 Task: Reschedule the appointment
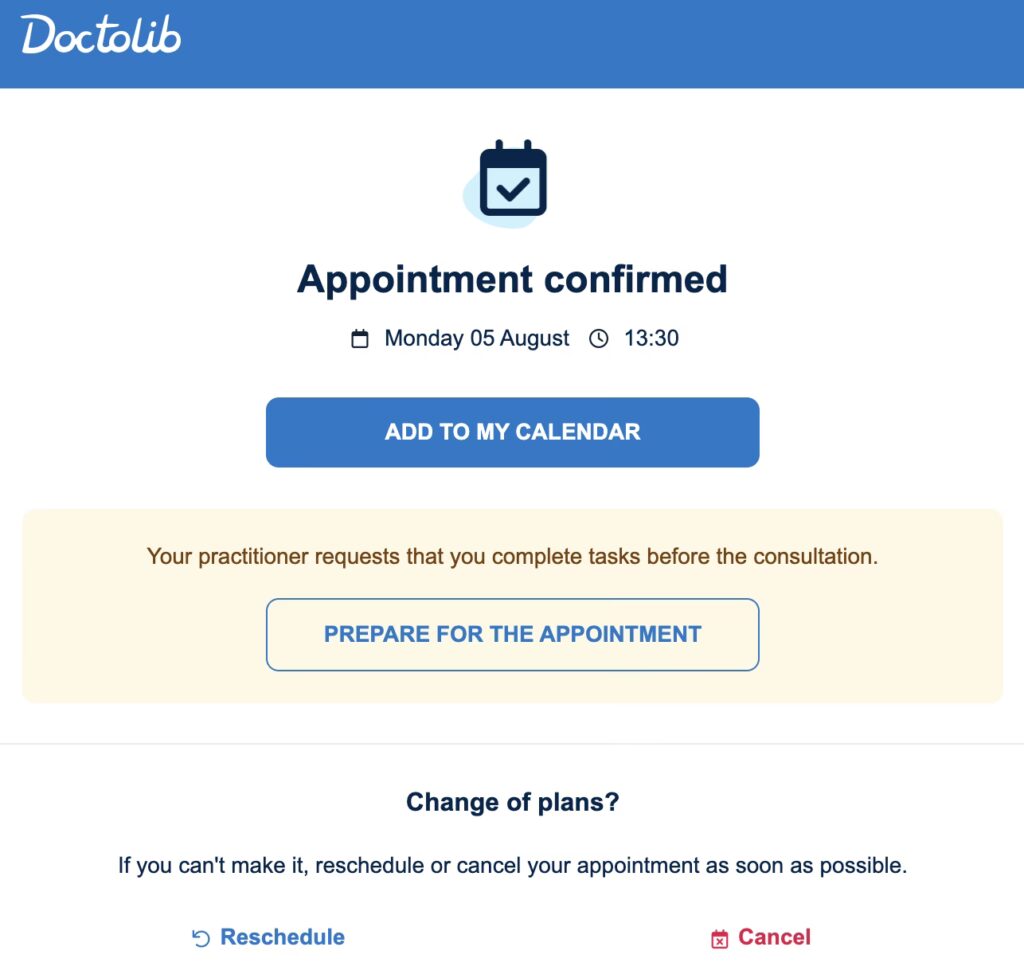pyautogui.click(x=269, y=937)
